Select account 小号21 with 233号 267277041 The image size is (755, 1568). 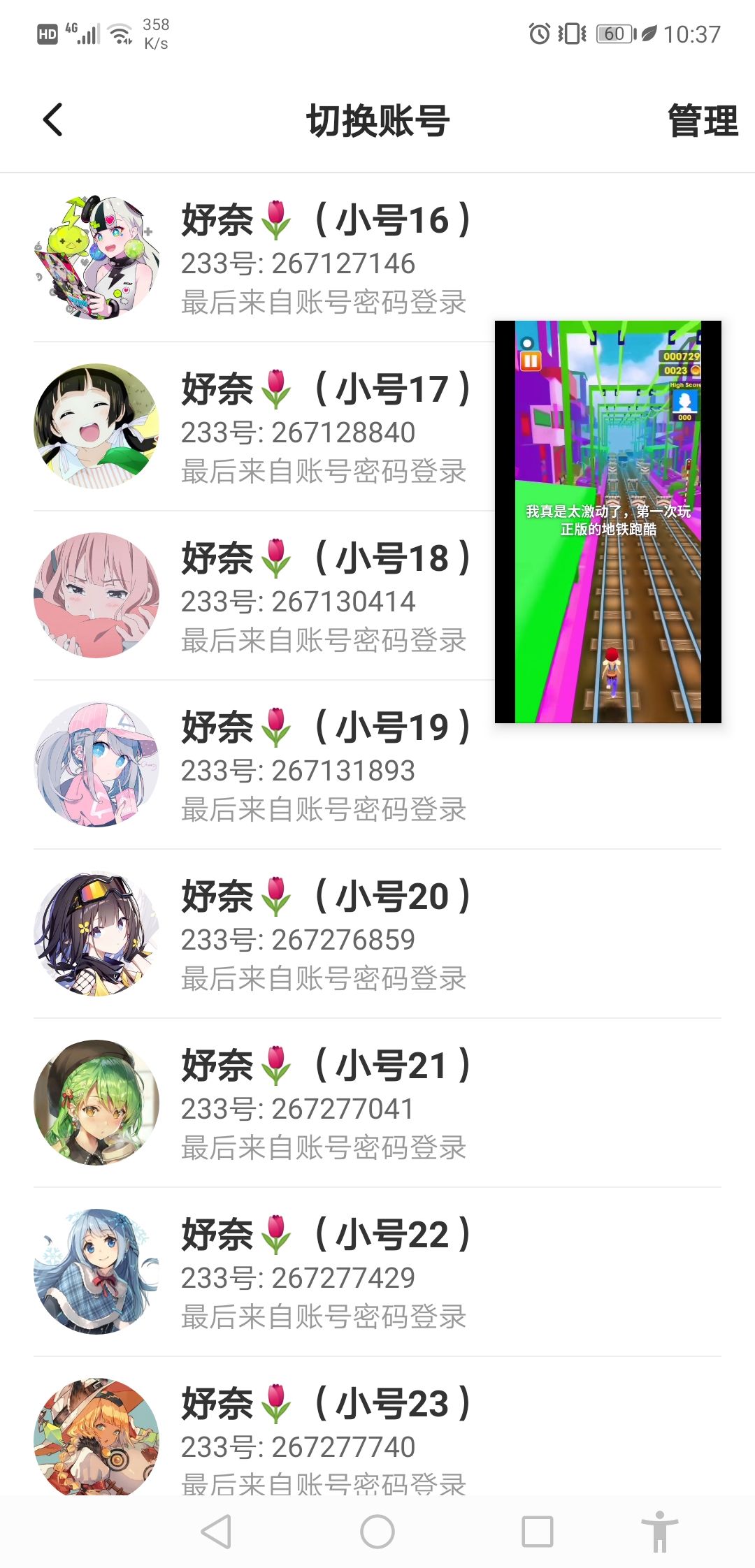pyautogui.click(x=377, y=1103)
